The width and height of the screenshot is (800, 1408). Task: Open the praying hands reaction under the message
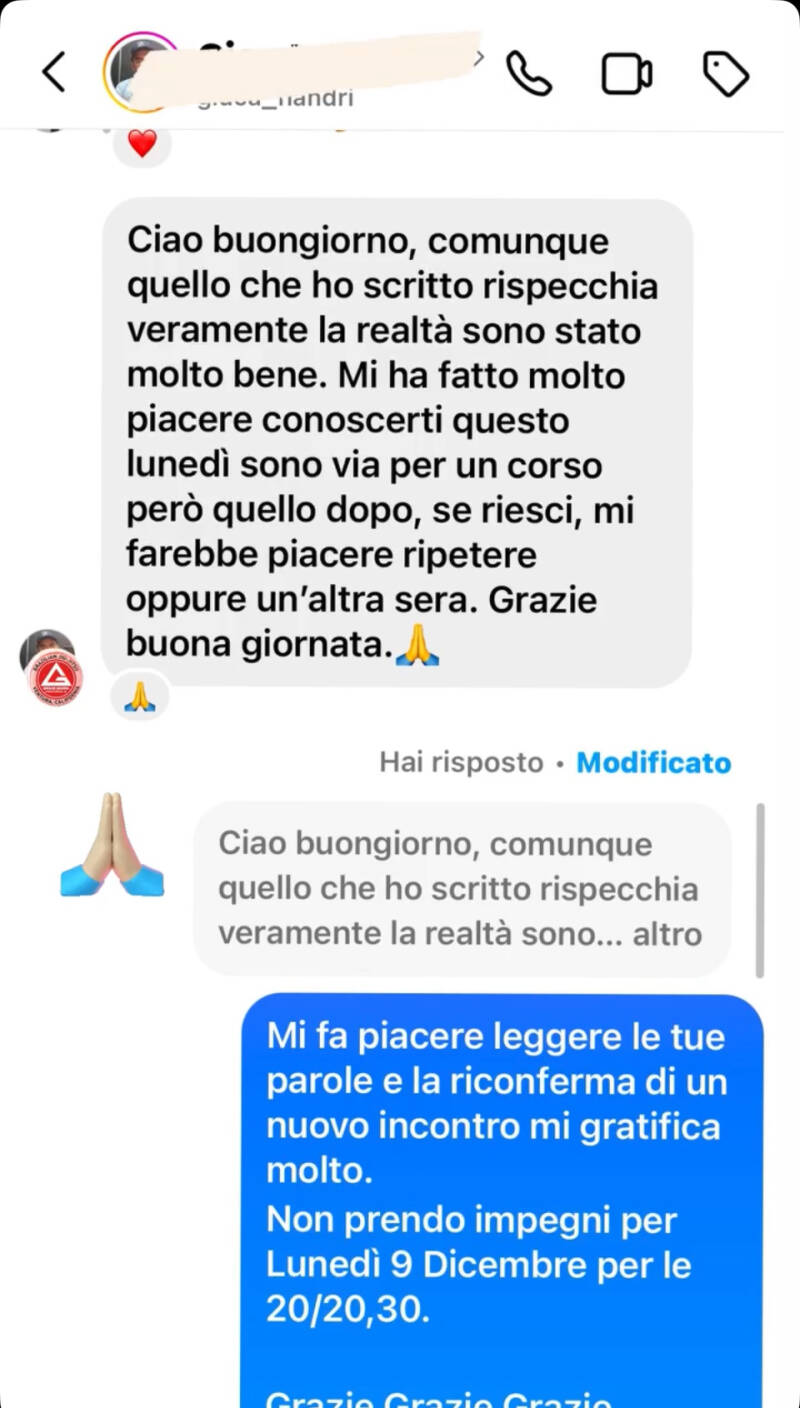click(x=139, y=696)
